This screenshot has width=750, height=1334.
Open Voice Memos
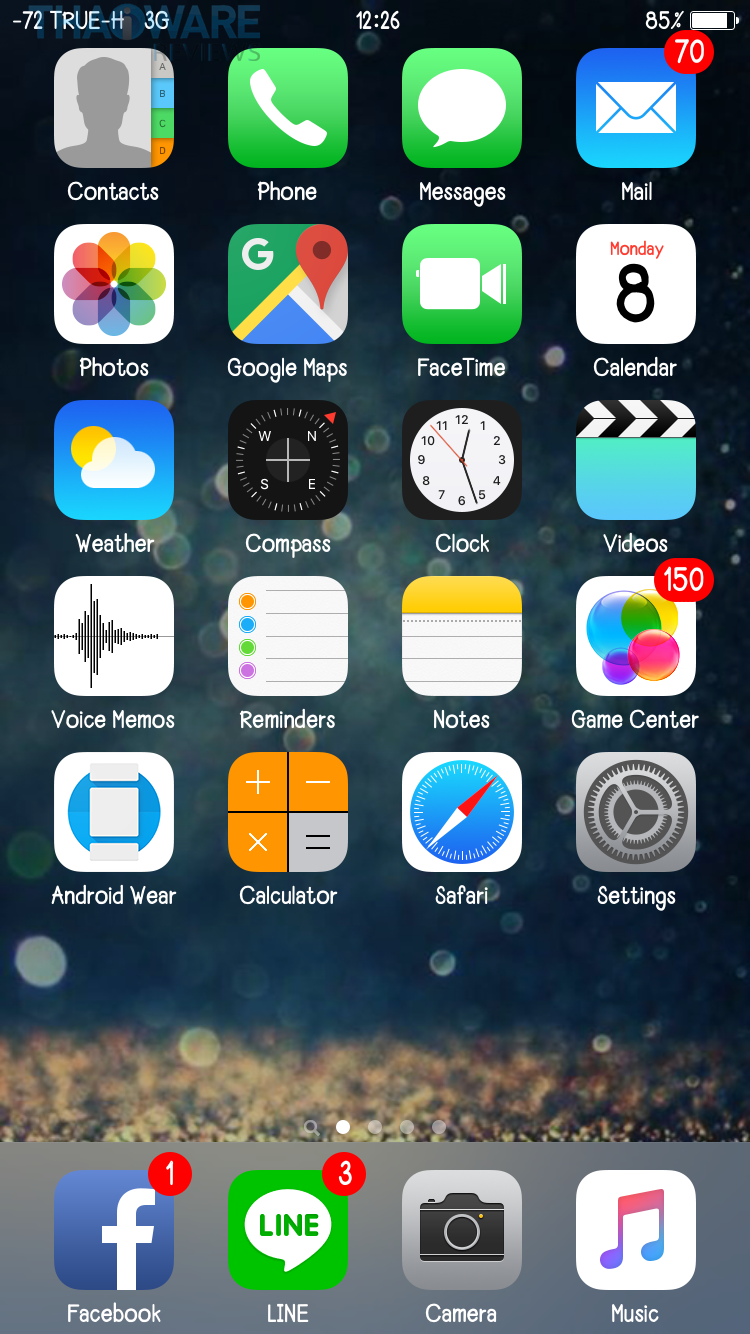114,636
